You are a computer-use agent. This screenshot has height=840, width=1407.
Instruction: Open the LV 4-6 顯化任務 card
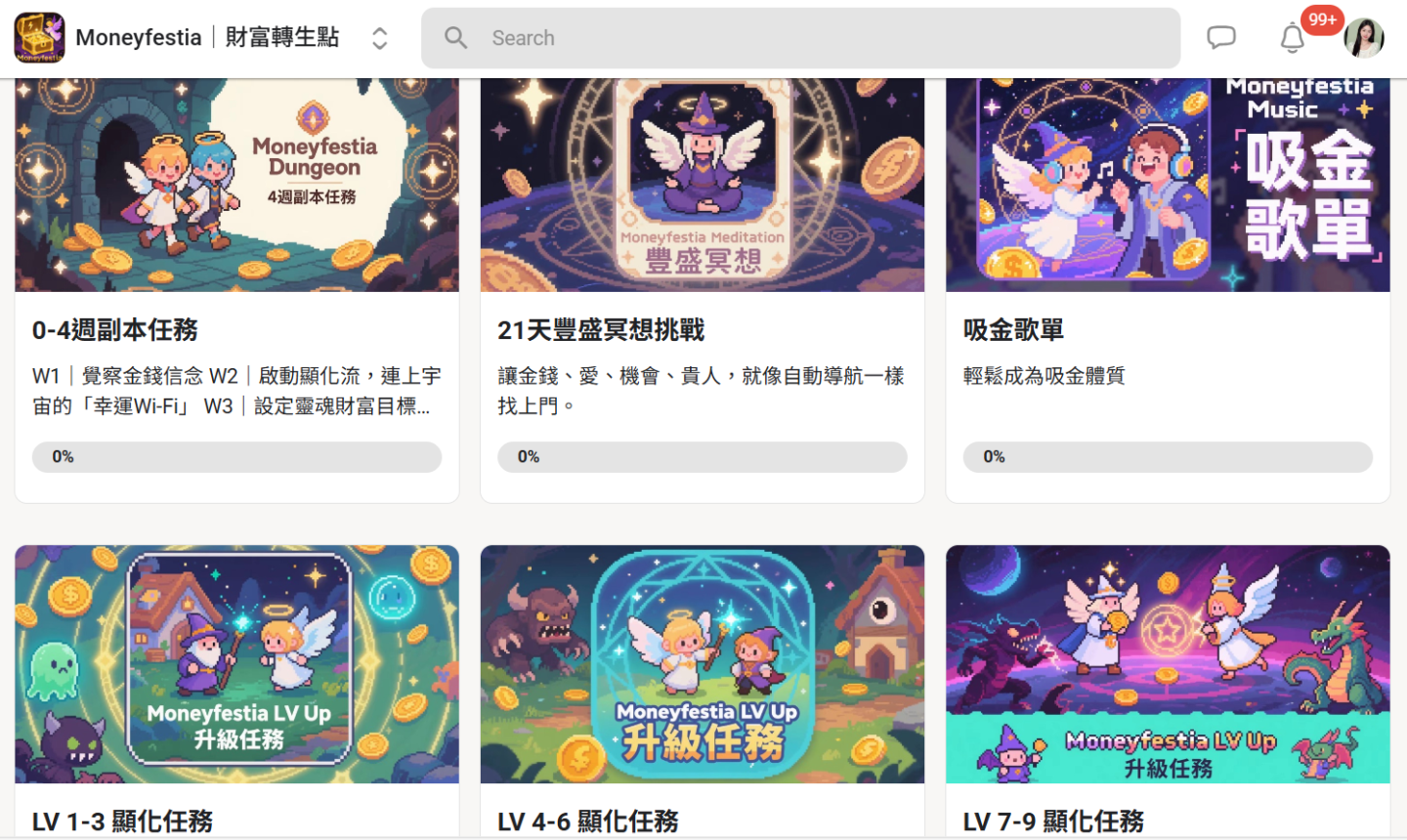[x=702, y=684]
